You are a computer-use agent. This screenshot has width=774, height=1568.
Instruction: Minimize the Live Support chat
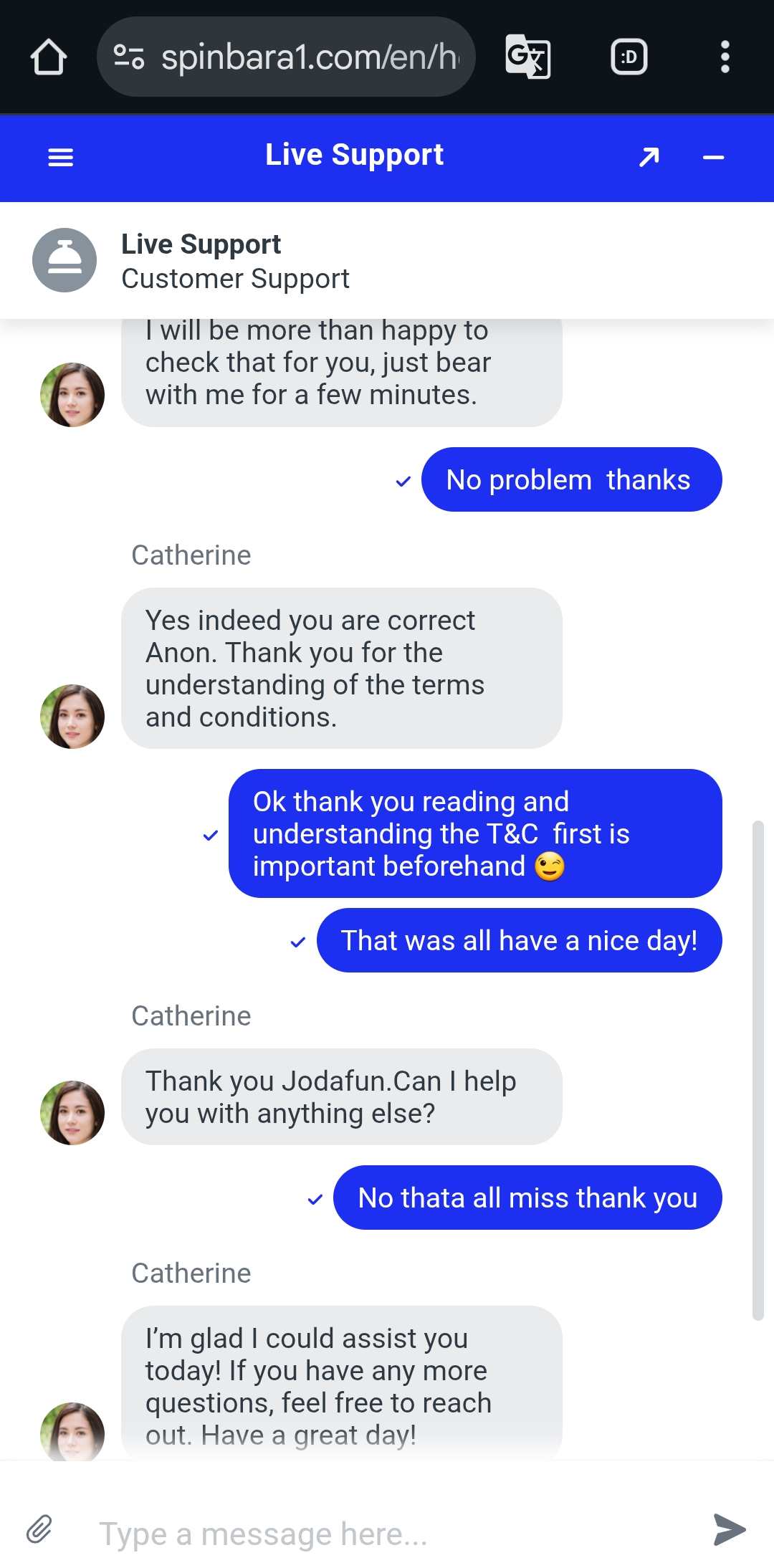(x=713, y=157)
